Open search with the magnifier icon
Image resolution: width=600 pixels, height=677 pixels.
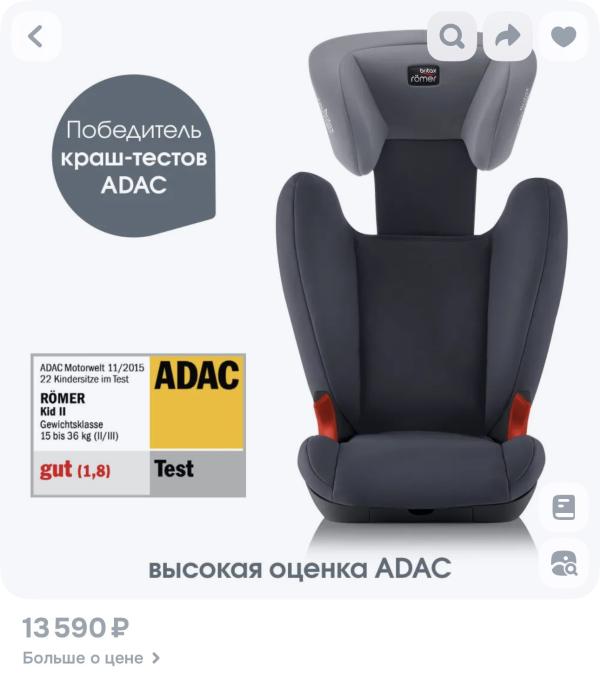click(x=452, y=37)
